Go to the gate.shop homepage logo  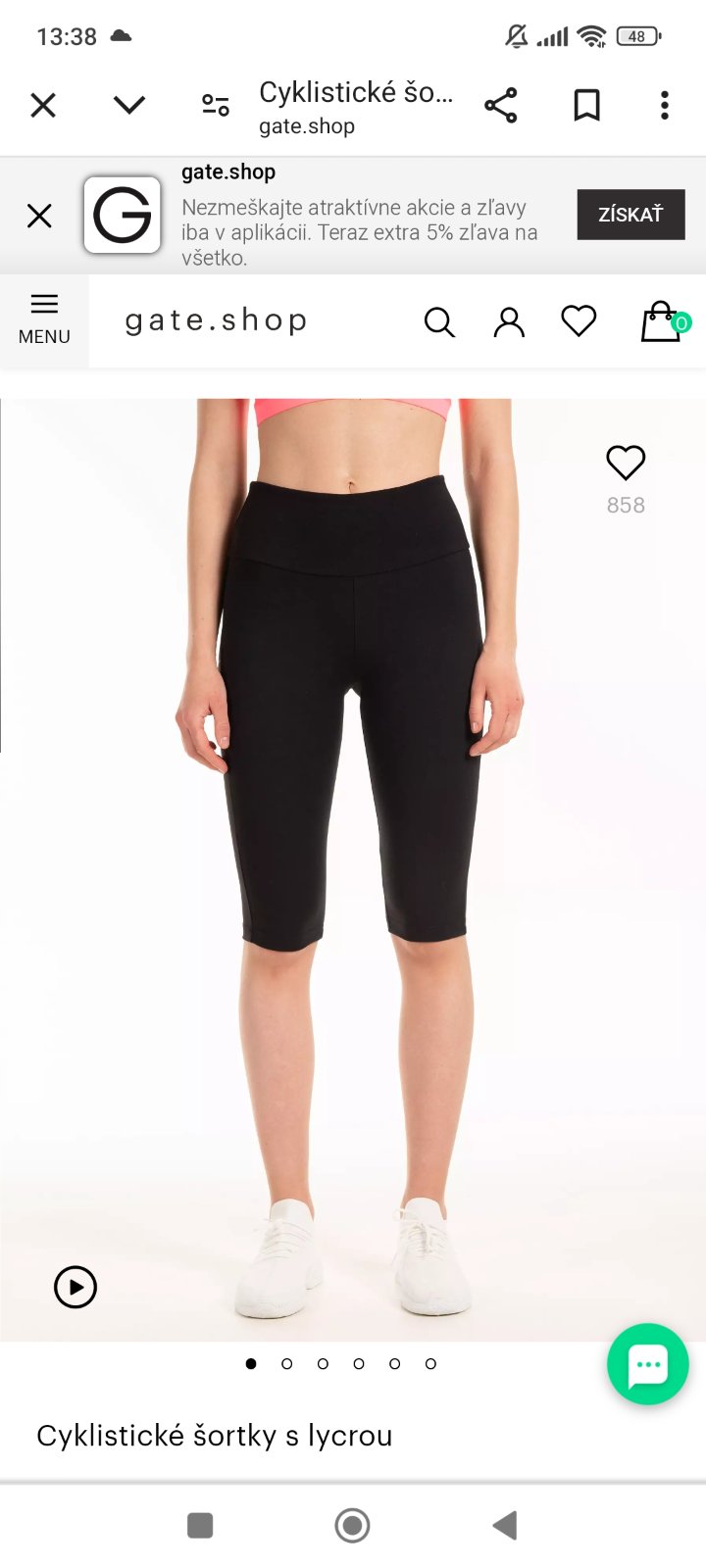pos(216,320)
